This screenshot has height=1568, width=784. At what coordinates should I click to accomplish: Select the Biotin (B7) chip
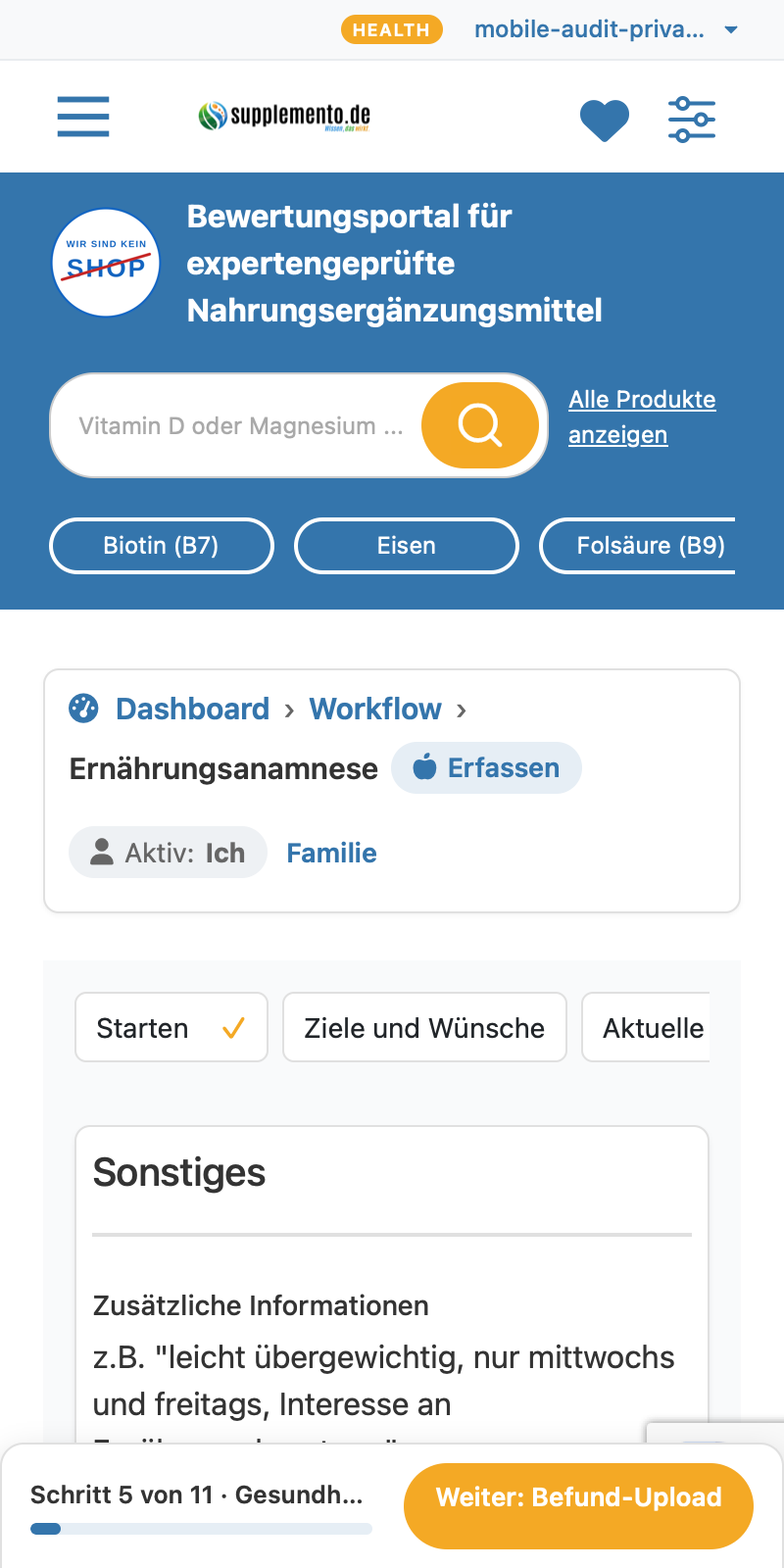tap(162, 546)
